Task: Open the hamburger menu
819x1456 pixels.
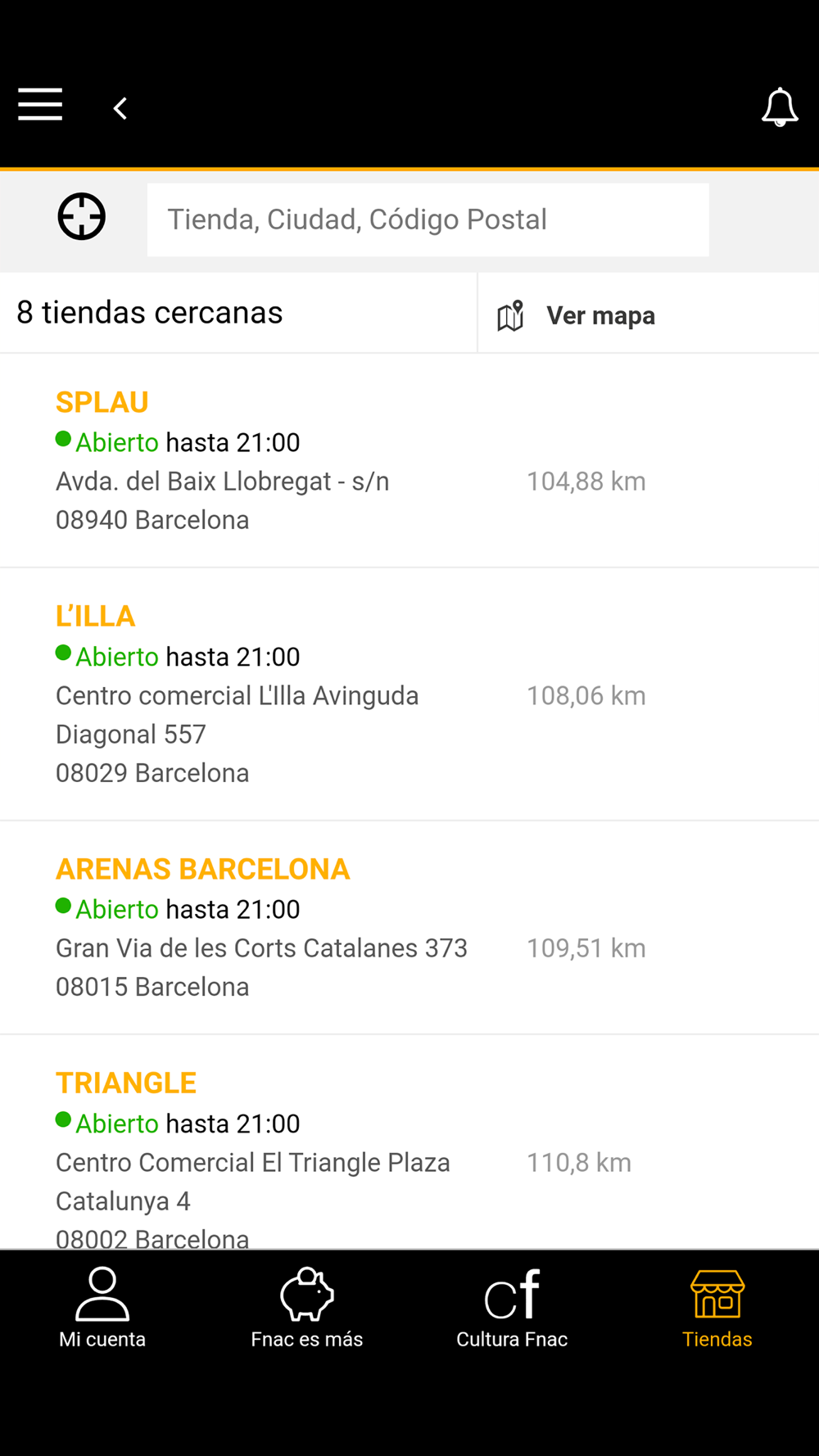Action: pyautogui.click(x=40, y=105)
